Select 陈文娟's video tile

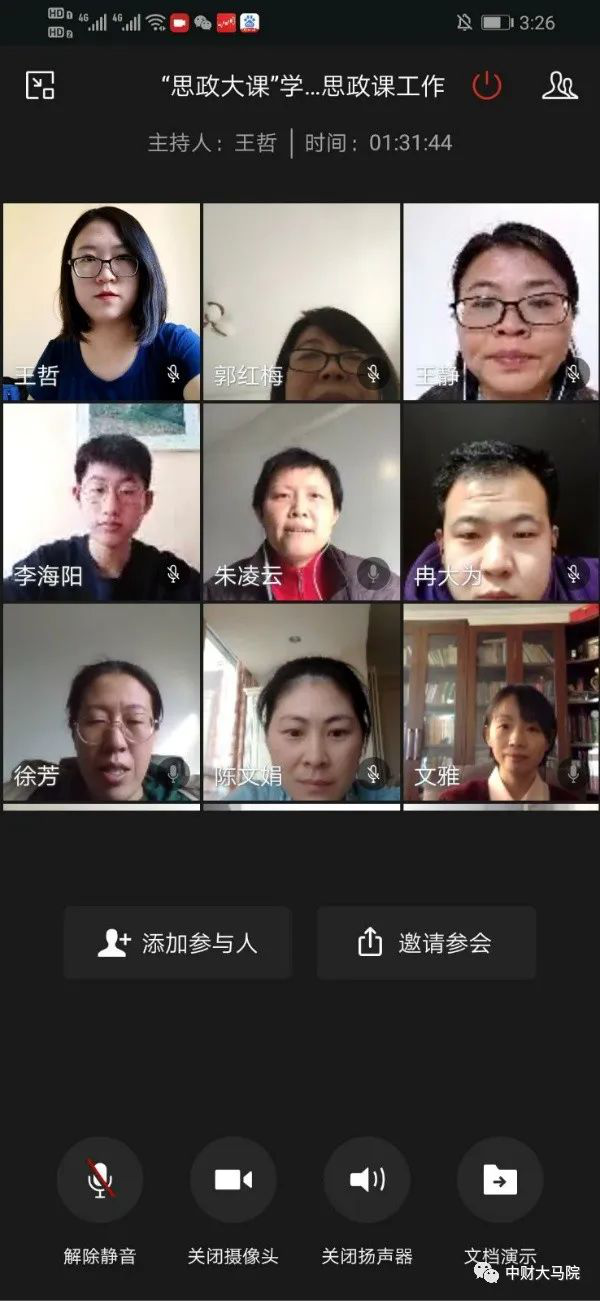[x=301, y=702]
